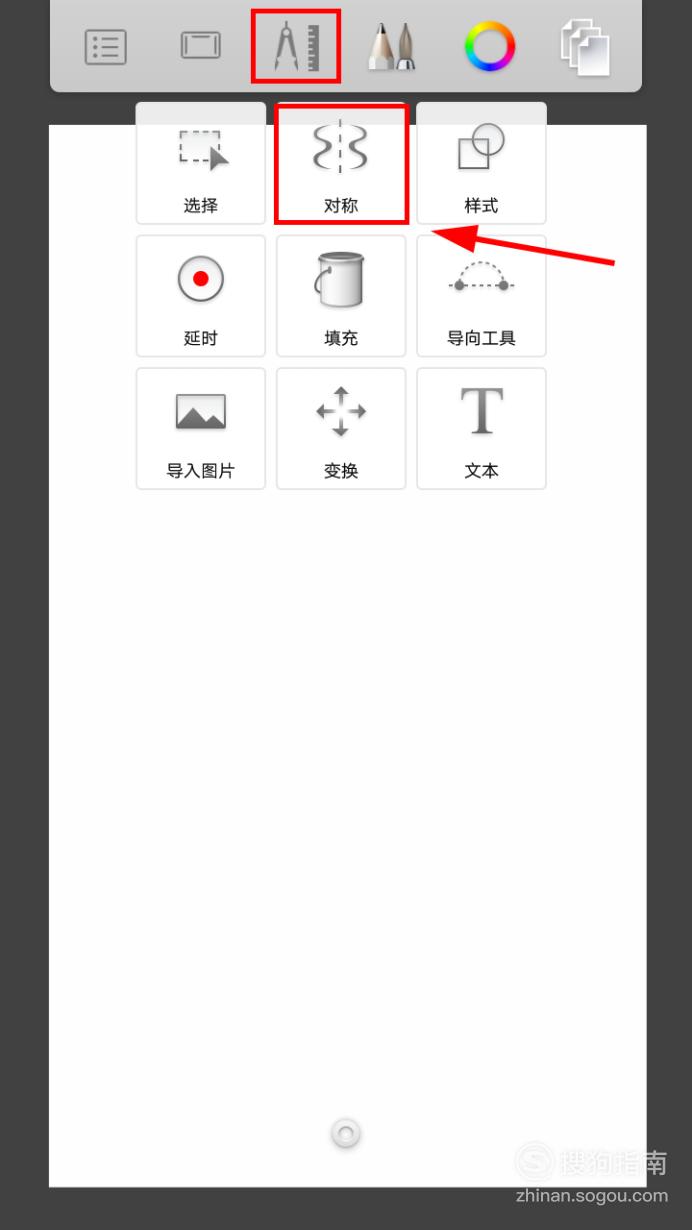The image size is (692, 1230).
Task: Choose the 对称 symmetry tool
Action: [x=341, y=163]
